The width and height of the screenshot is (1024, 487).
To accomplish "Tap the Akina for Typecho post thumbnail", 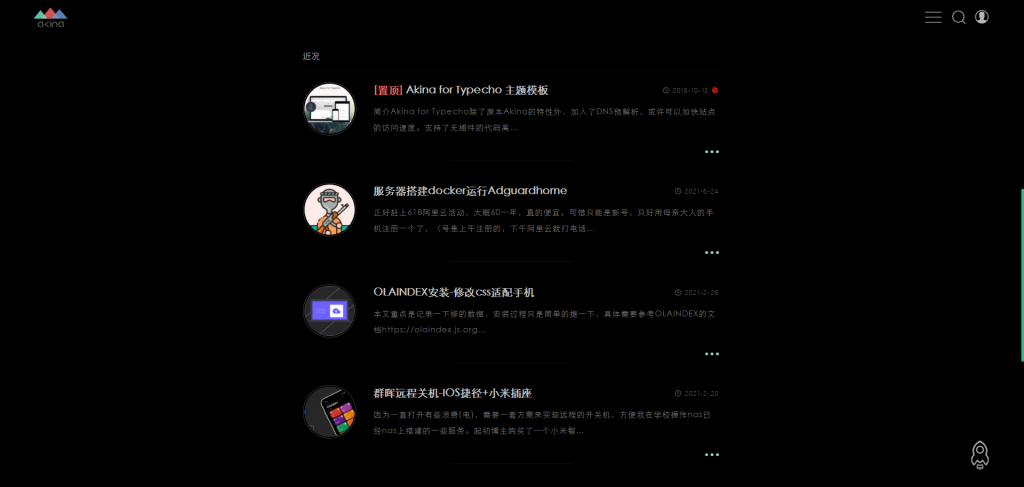I will (x=330, y=109).
